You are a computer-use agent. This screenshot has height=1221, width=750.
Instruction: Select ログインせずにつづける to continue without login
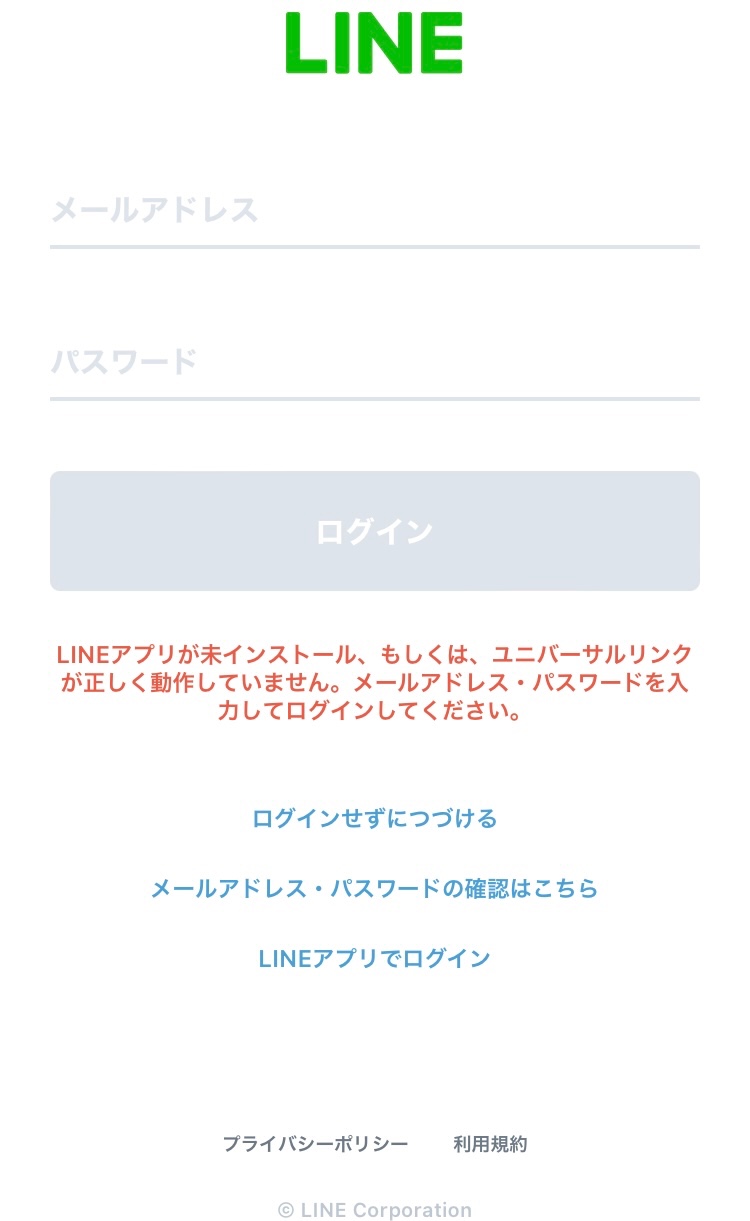click(374, 819)
